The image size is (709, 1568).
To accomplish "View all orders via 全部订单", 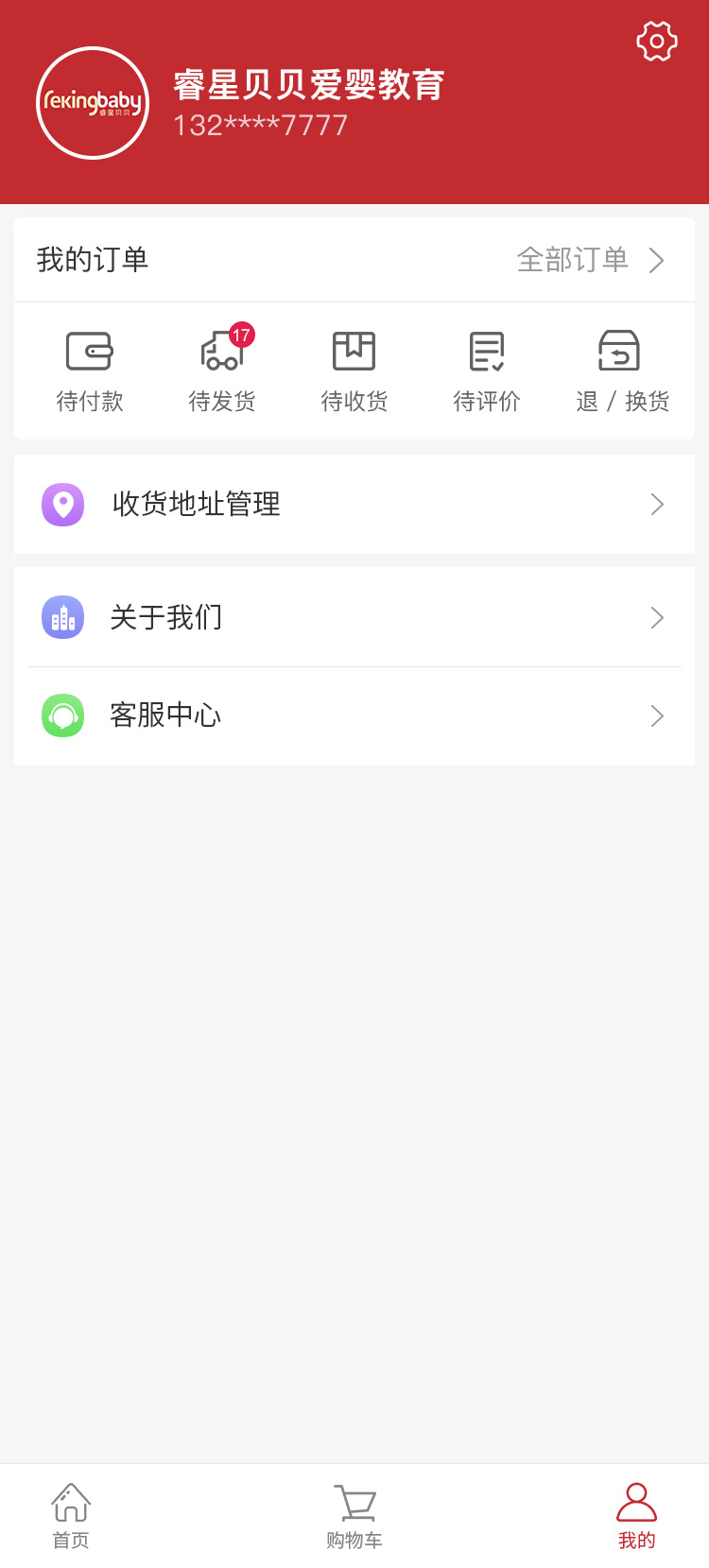I will click(x=590, y=260).
